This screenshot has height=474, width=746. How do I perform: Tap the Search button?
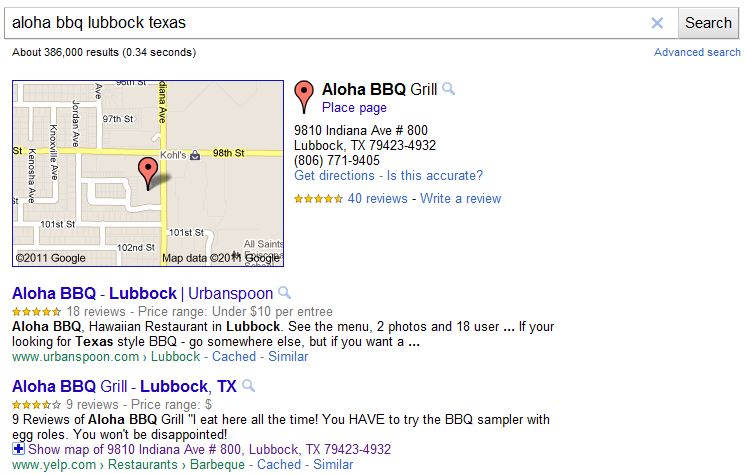coord(708,23)
